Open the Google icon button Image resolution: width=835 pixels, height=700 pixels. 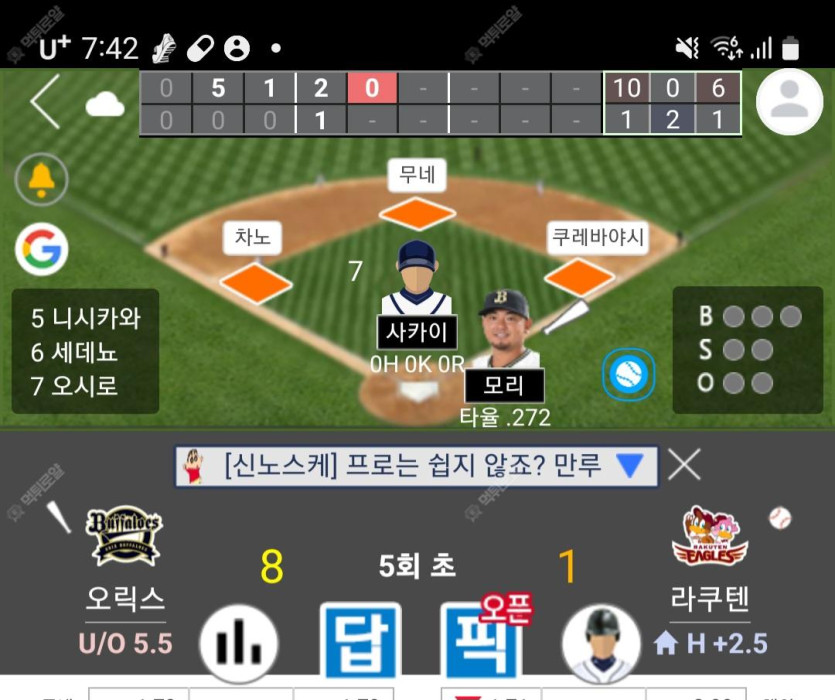click(x=41, y=249)
